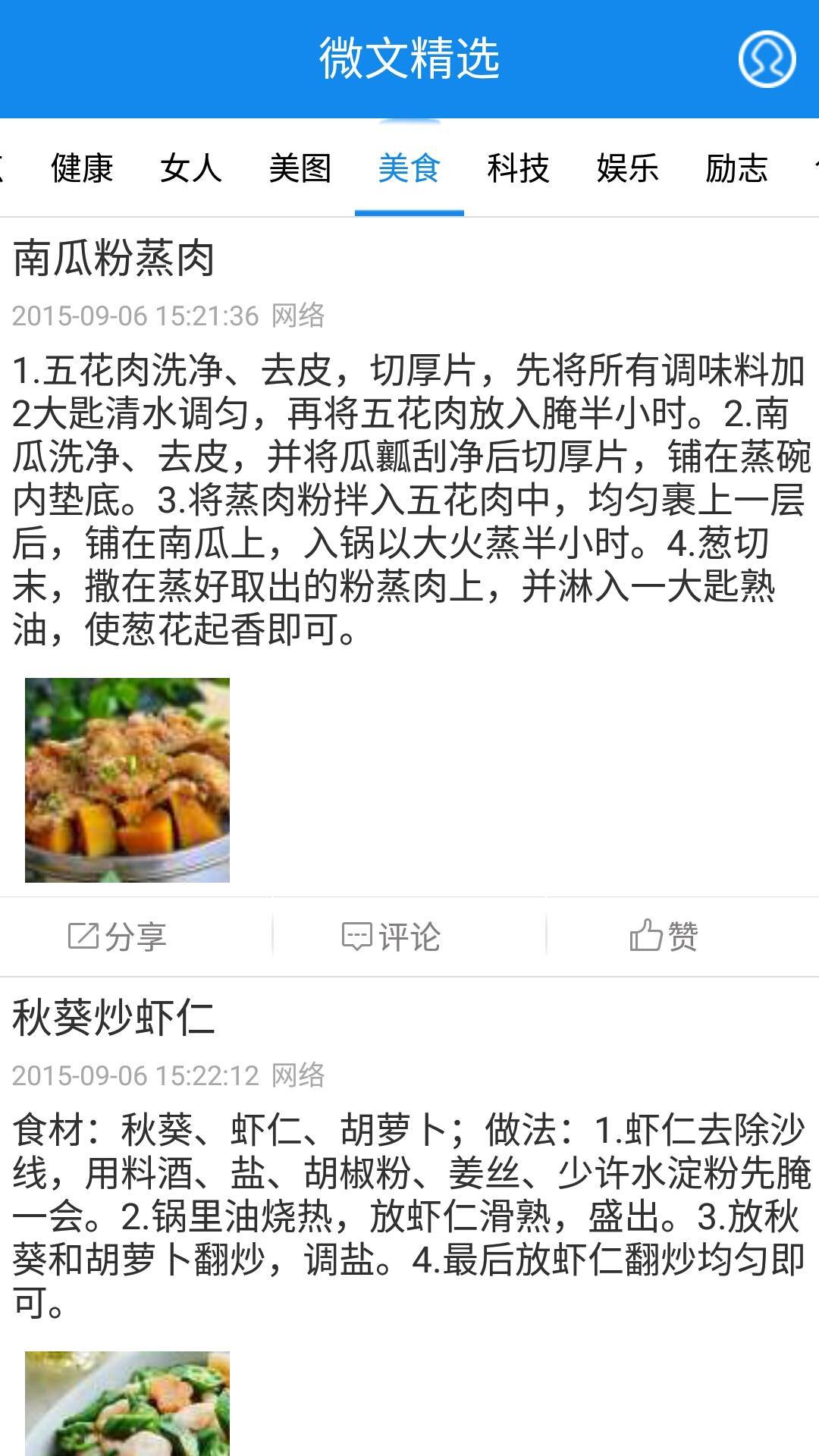Switch to the 健康 tab
Image resolution: width=819 pixels, height=1456 pixels.
tap(82, 168)
